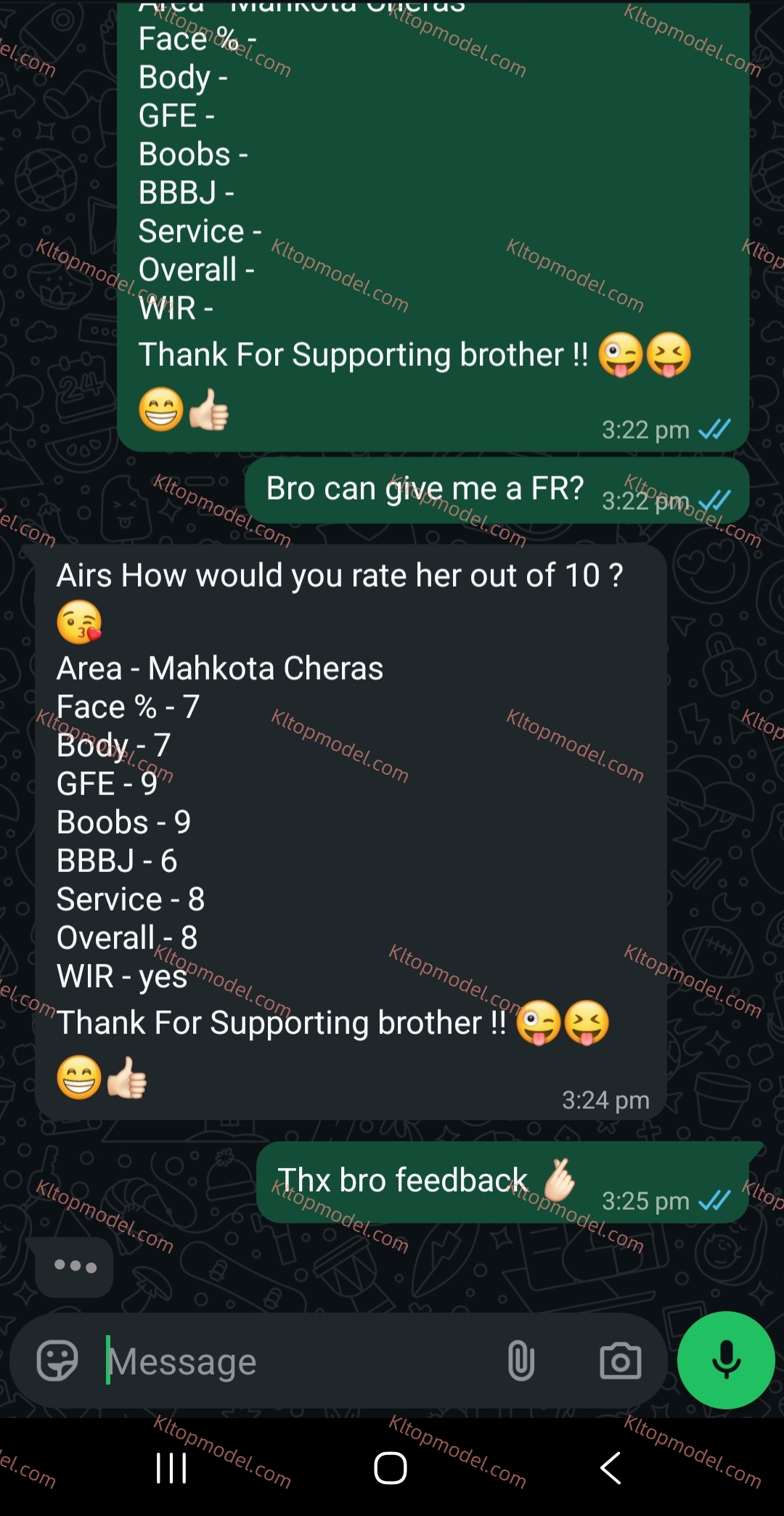Open the camera from the message bar

pyautogui.click(x=620, y=1361)
